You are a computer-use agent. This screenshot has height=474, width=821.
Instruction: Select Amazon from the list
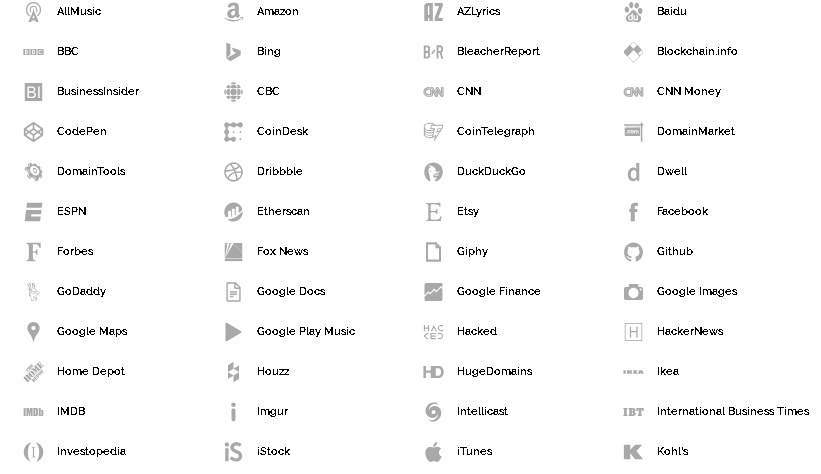(x=277, y=11)
